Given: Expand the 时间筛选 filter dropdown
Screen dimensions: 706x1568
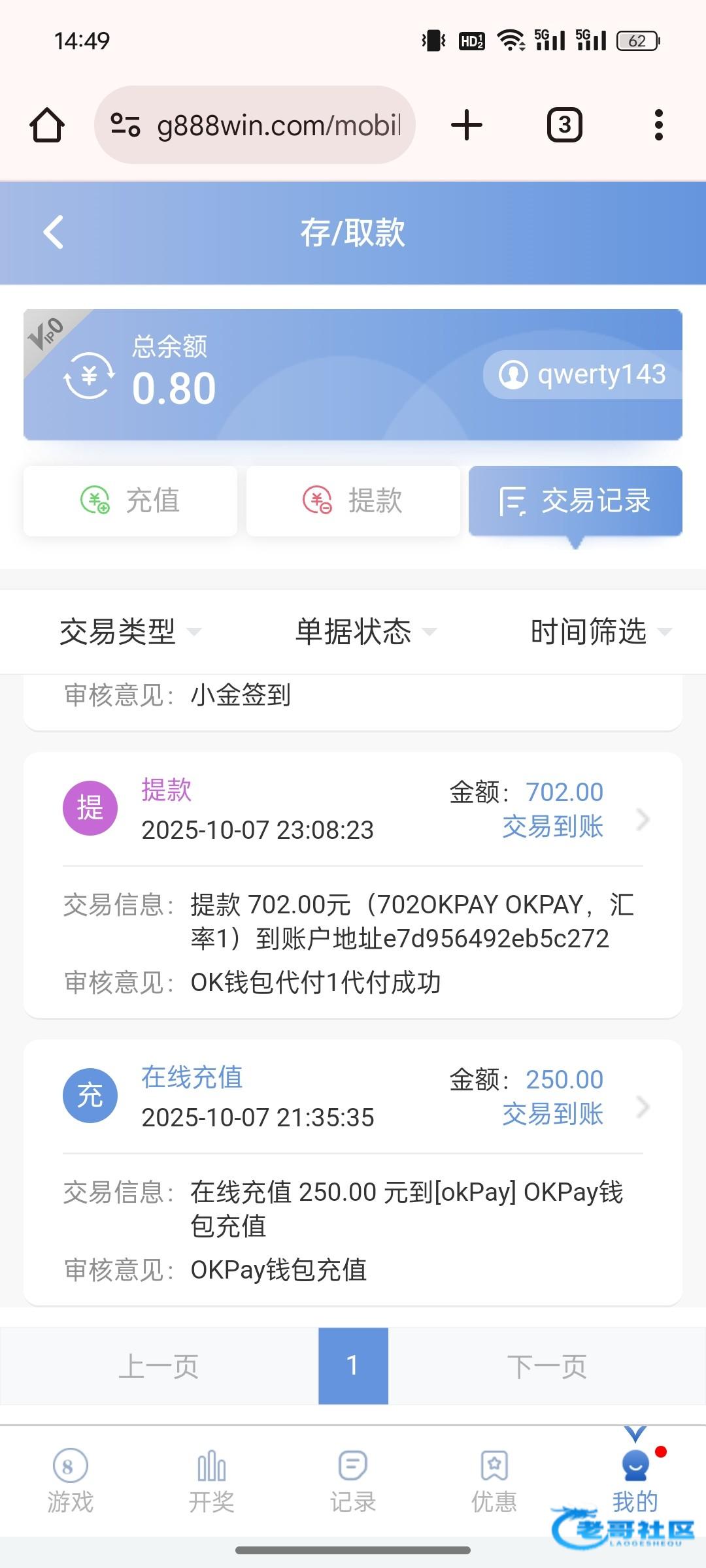Looking at the screenshot, I should coord(601,632).
